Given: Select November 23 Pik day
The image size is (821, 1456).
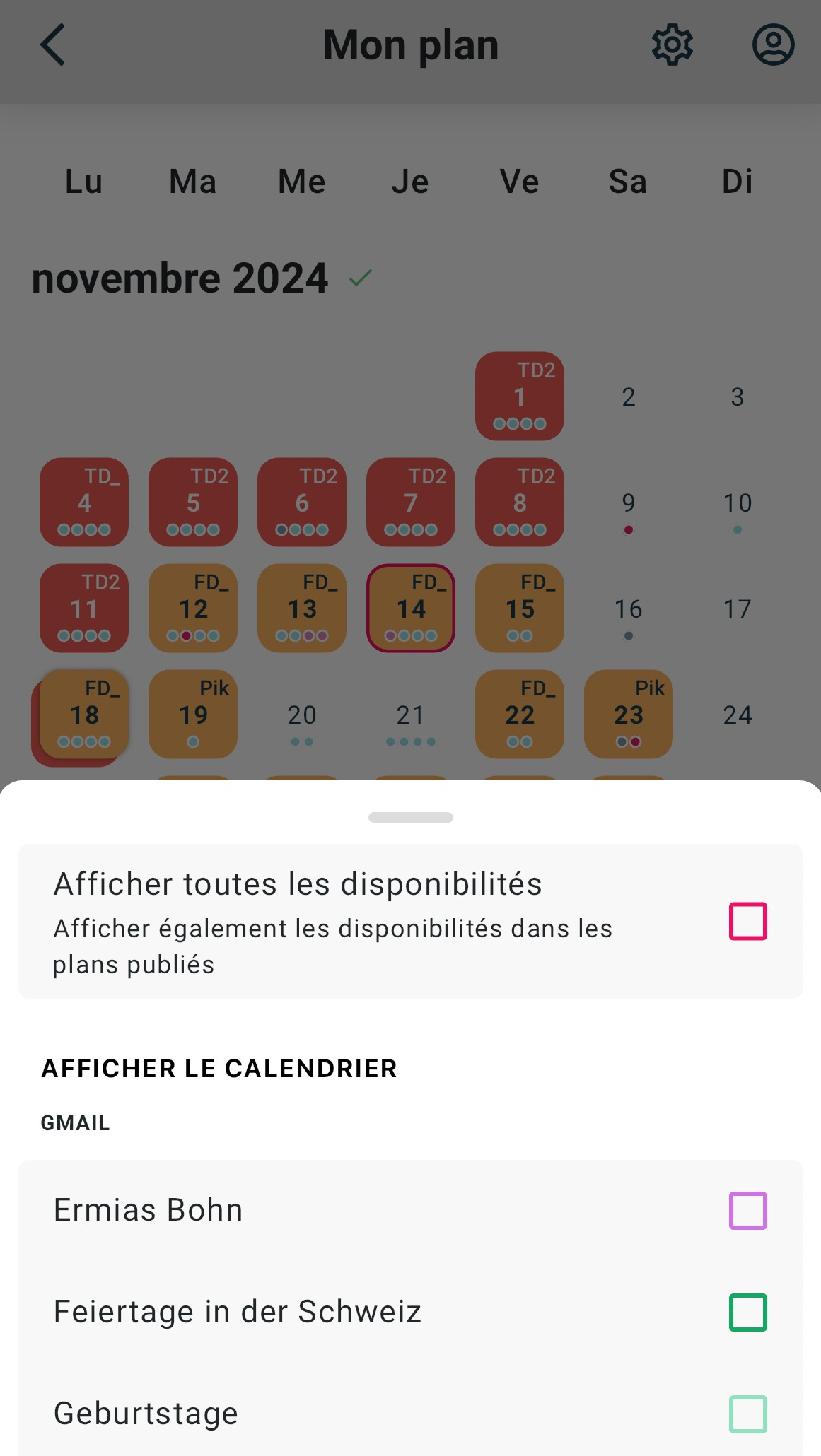Looking at the screenshot, I should (x=629, y=714).
